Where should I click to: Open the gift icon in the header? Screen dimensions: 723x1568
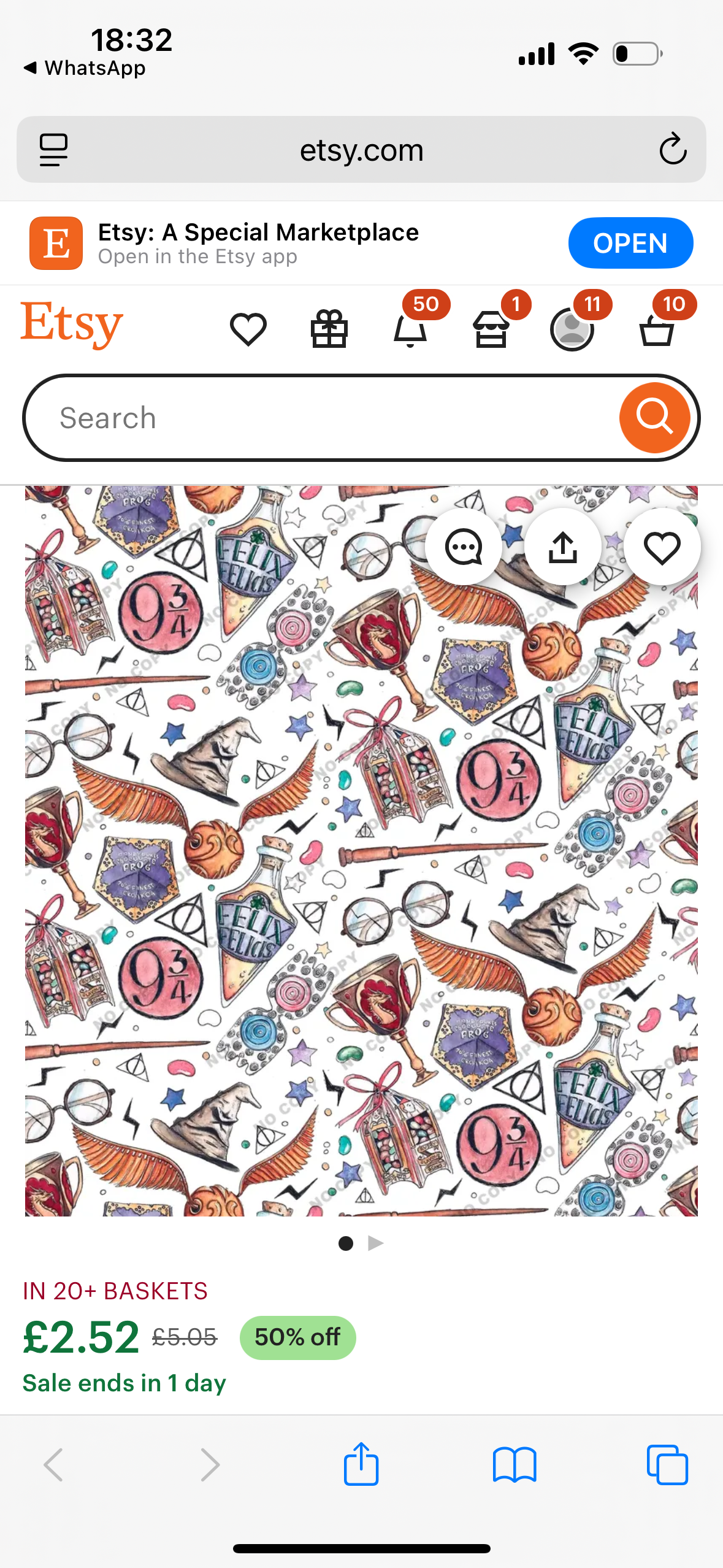coord(329,329)
